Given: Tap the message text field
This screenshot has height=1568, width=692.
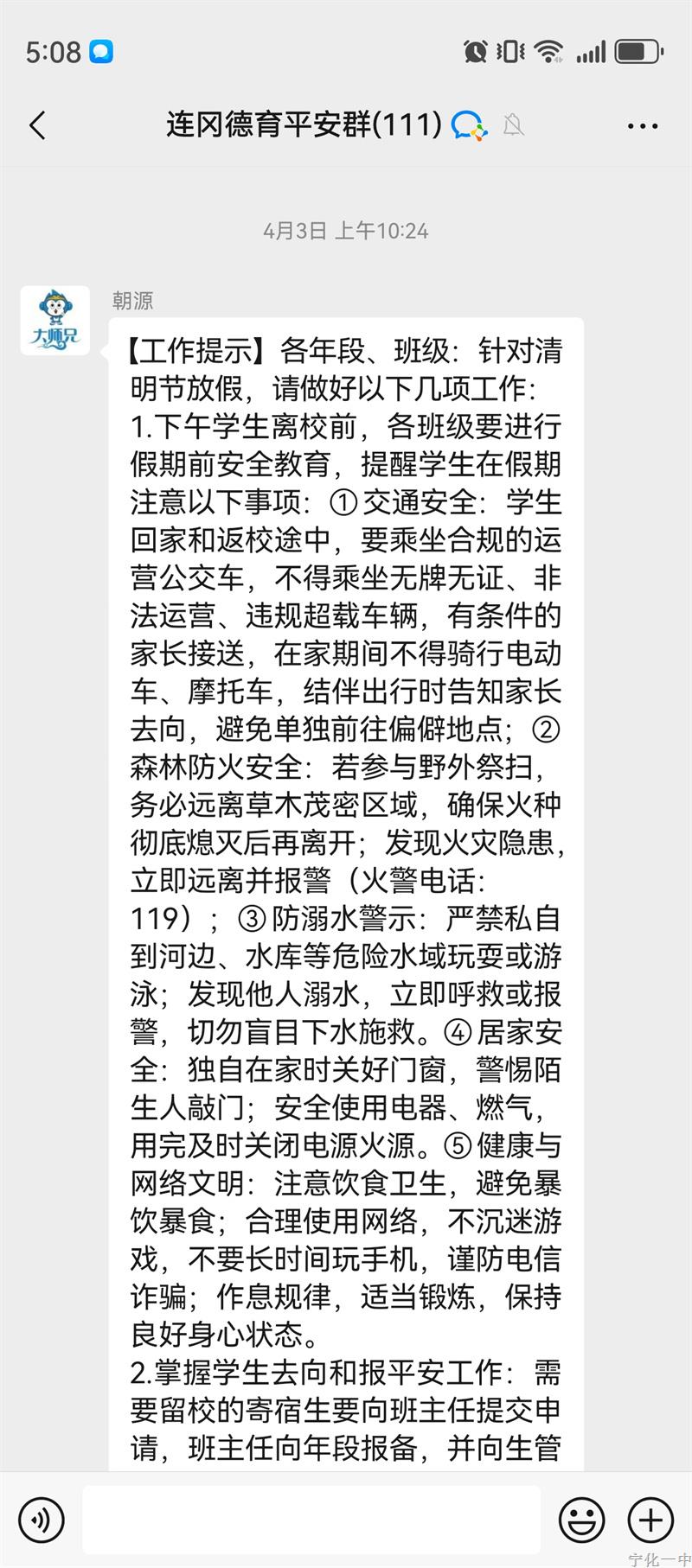Looking at the screenshot, I should (311, 1520).
